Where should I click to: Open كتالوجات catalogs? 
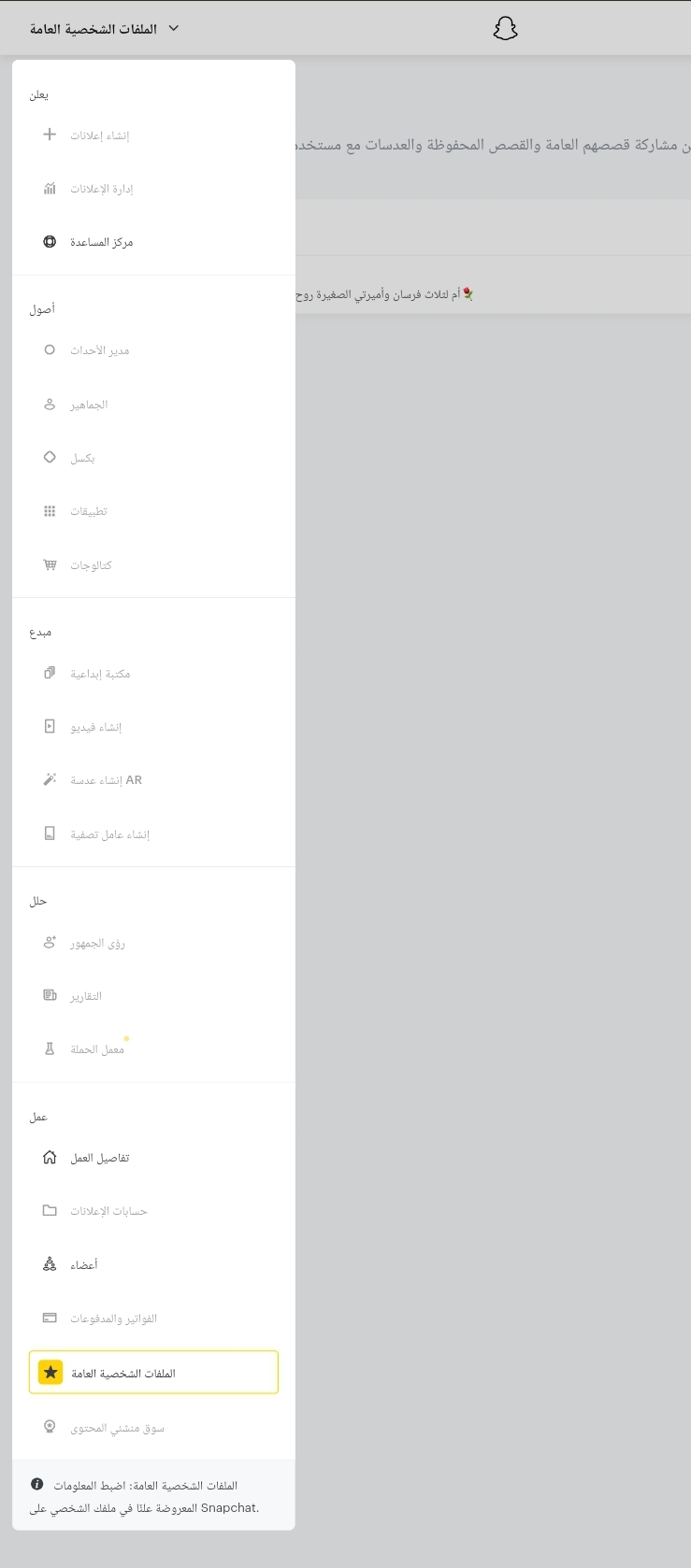pos(153,565)
